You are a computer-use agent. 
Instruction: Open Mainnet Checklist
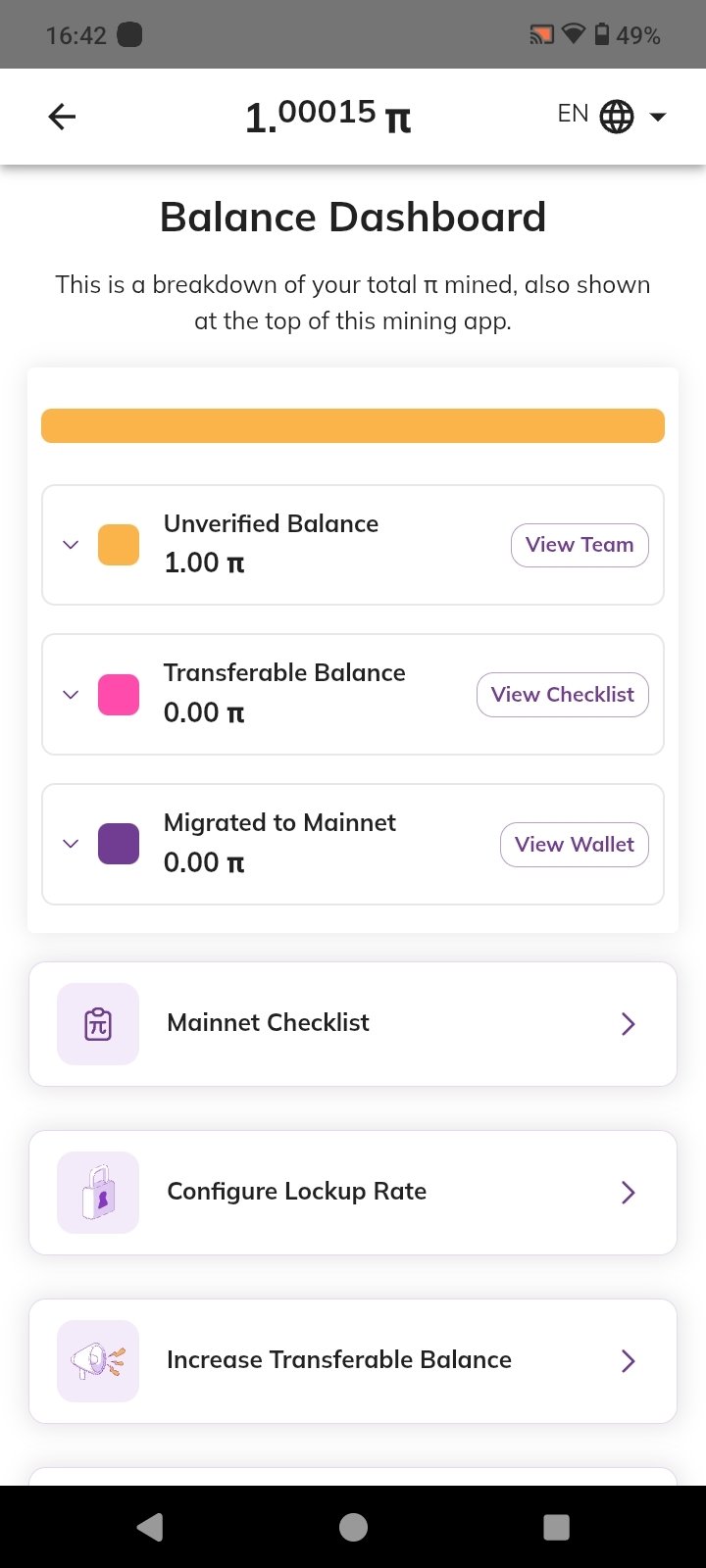(353, 1024)
